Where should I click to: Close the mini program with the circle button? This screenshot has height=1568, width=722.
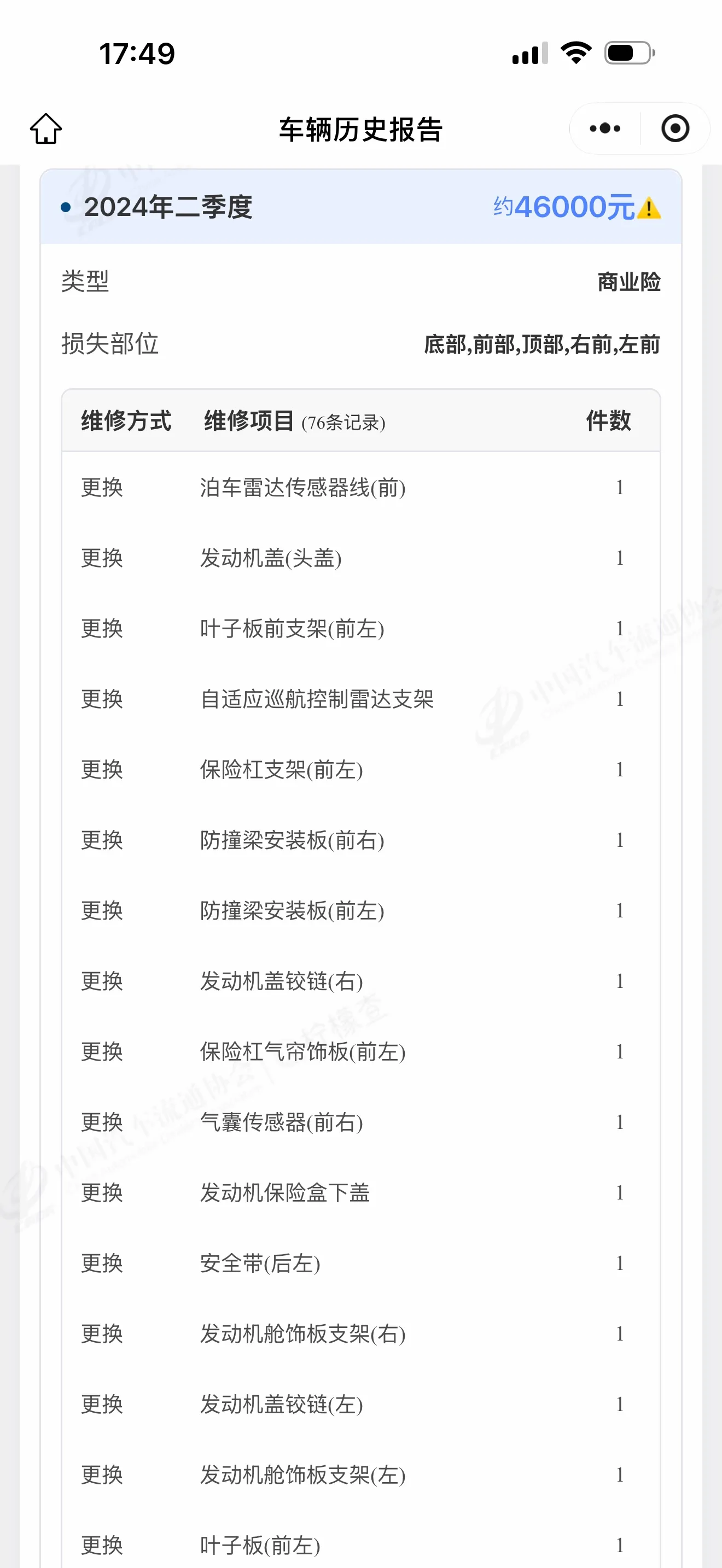point(675,128)
